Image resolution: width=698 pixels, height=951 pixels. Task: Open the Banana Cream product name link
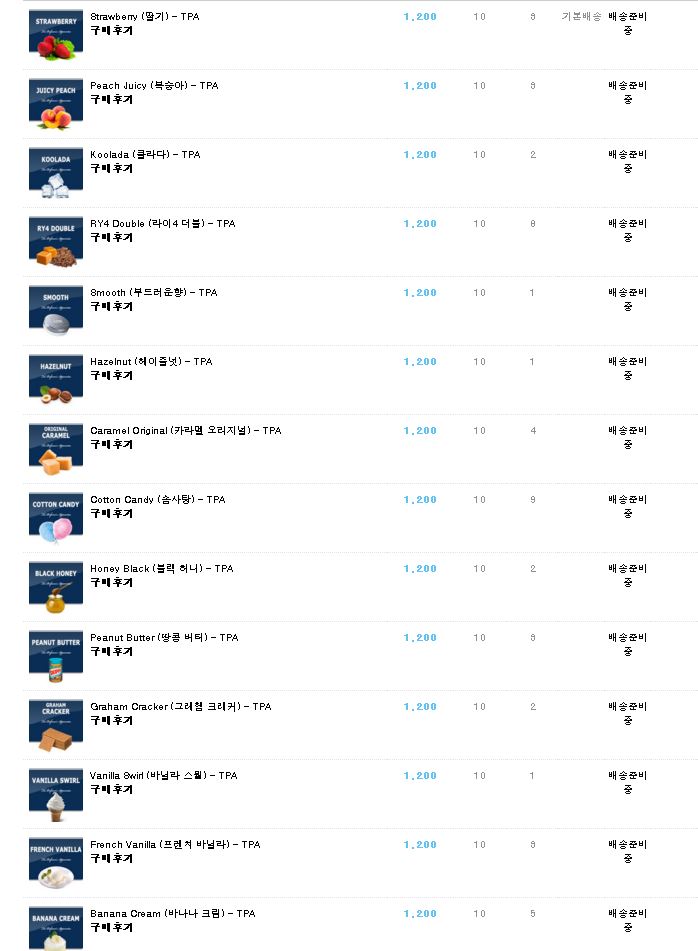[172, 914]
